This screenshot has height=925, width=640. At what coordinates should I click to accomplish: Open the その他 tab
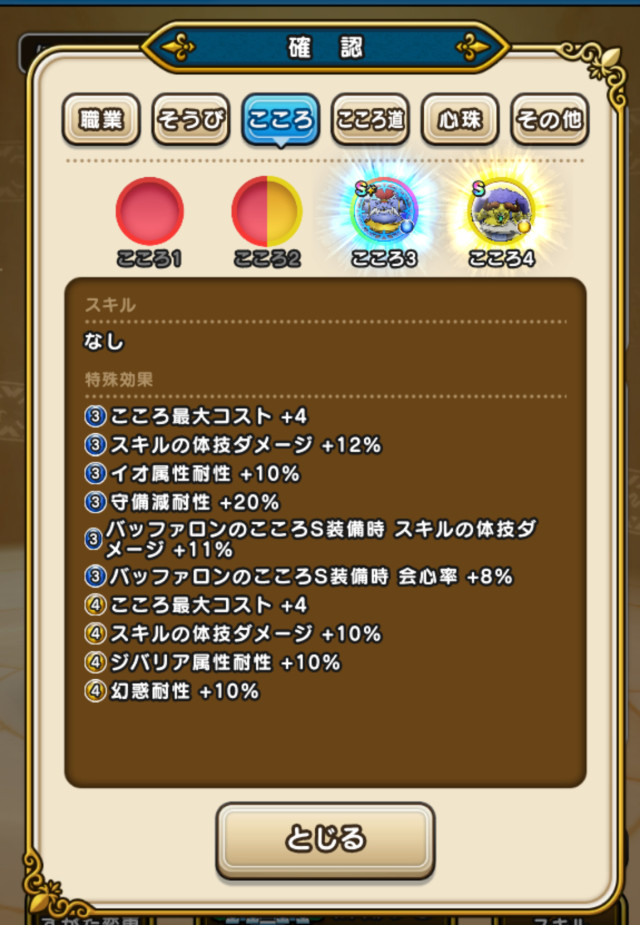point(549,121)
